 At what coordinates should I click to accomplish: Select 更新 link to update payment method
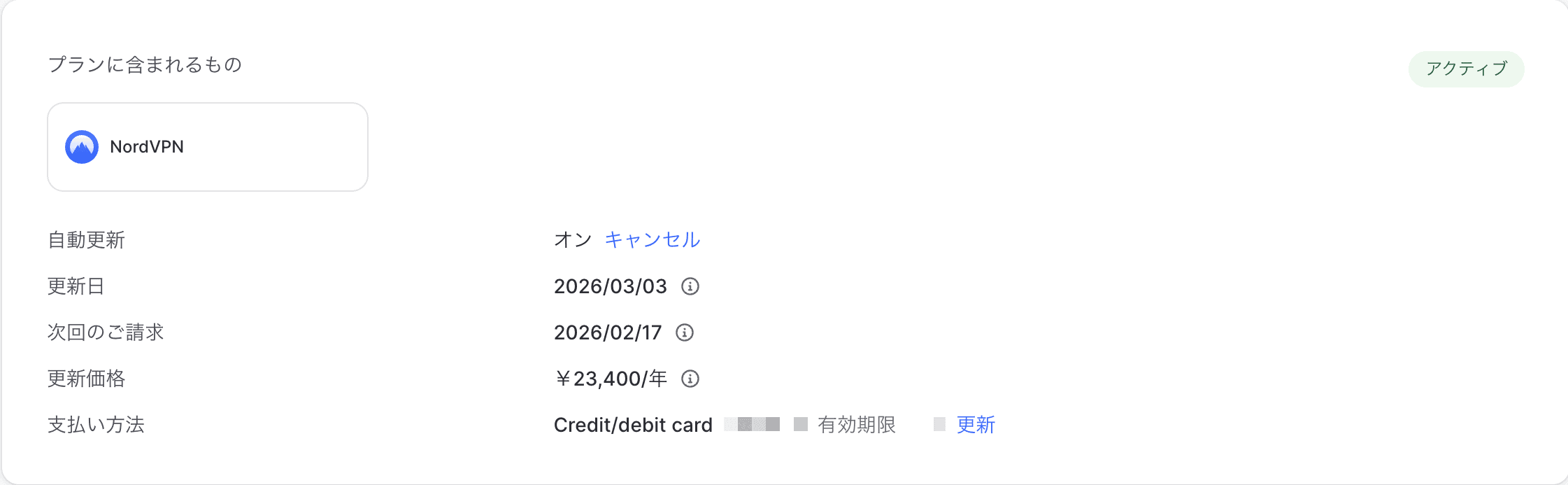(976, 425)
